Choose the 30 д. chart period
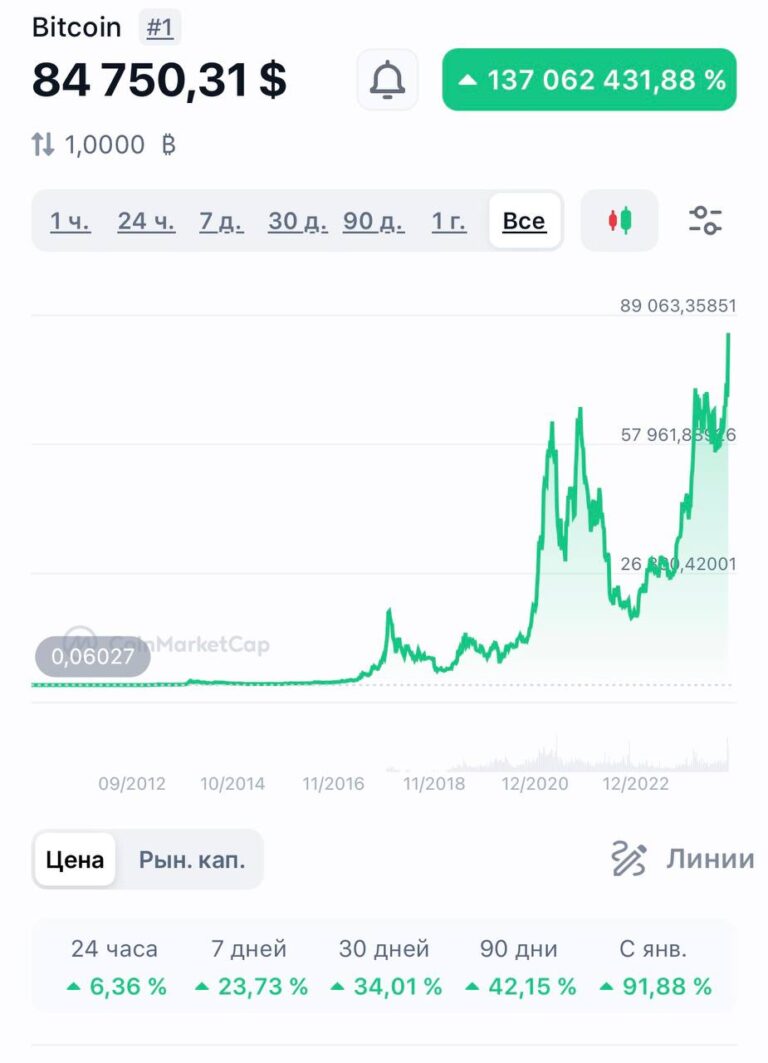 [x=297, y=221]
